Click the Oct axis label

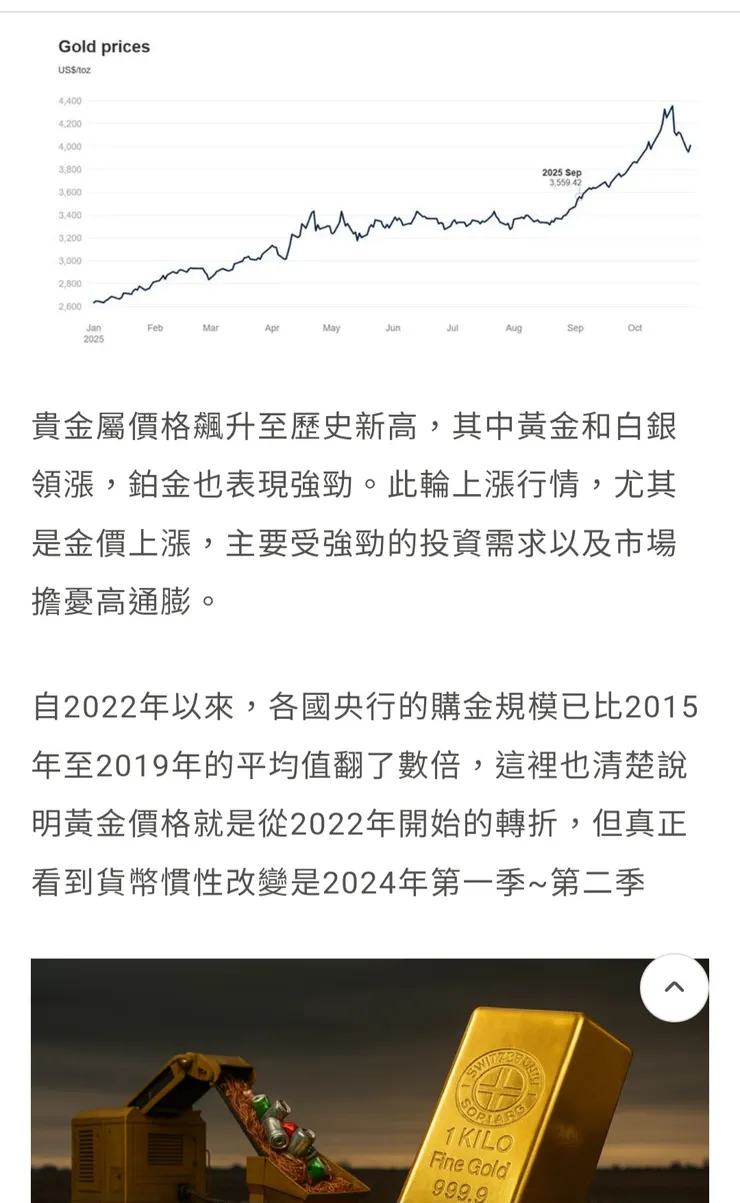636,327
